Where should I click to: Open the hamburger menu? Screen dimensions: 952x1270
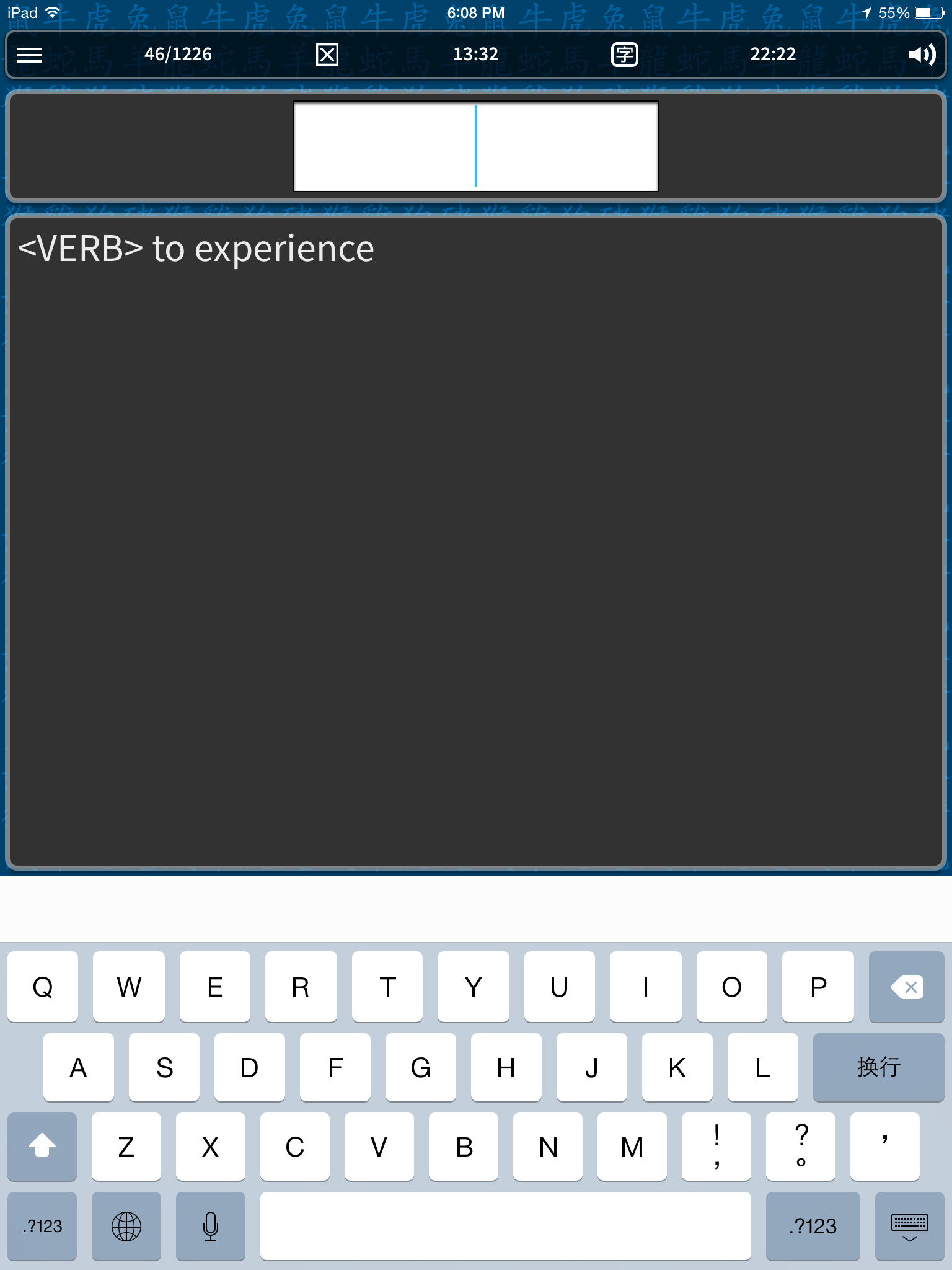coord(30,55)
